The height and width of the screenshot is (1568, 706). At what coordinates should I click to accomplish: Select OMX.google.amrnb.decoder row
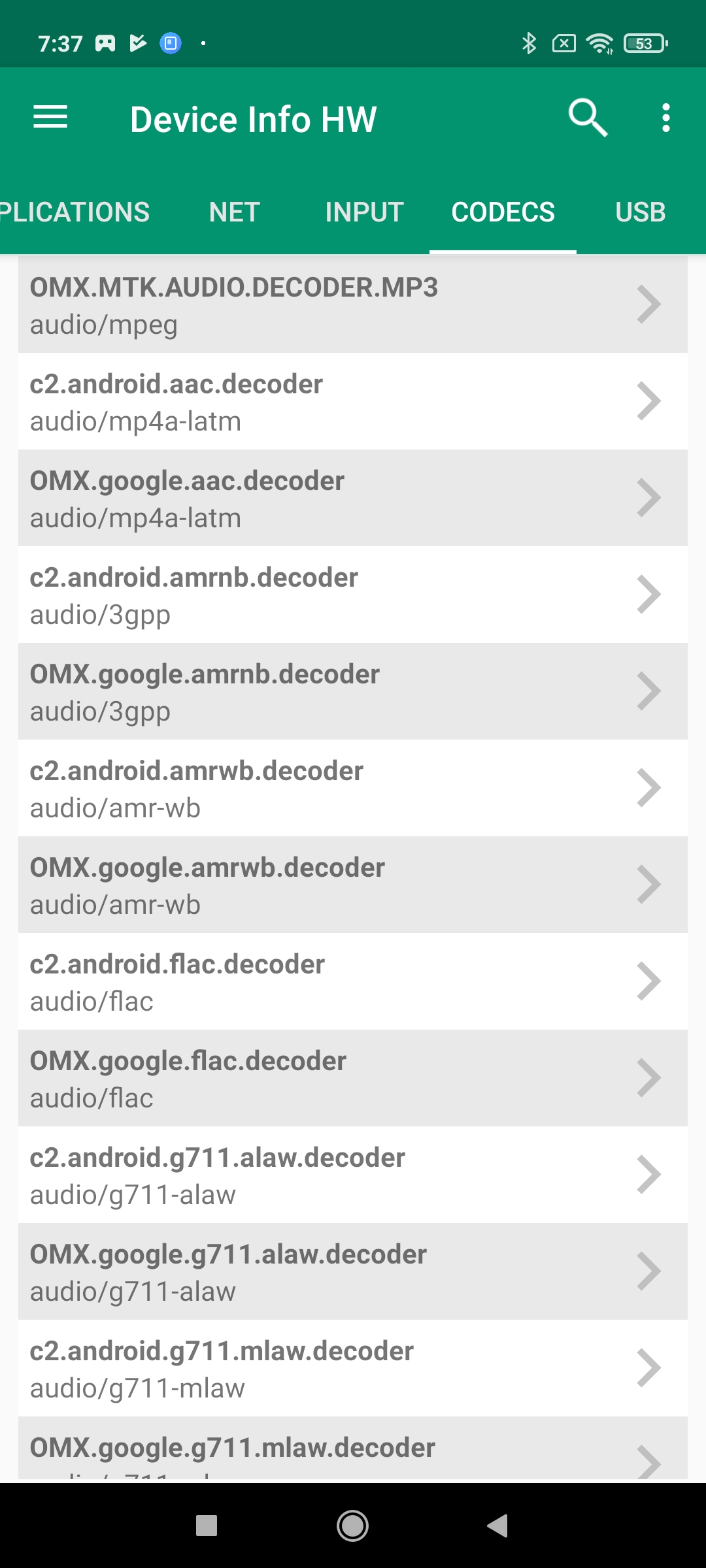coord(353,691)
